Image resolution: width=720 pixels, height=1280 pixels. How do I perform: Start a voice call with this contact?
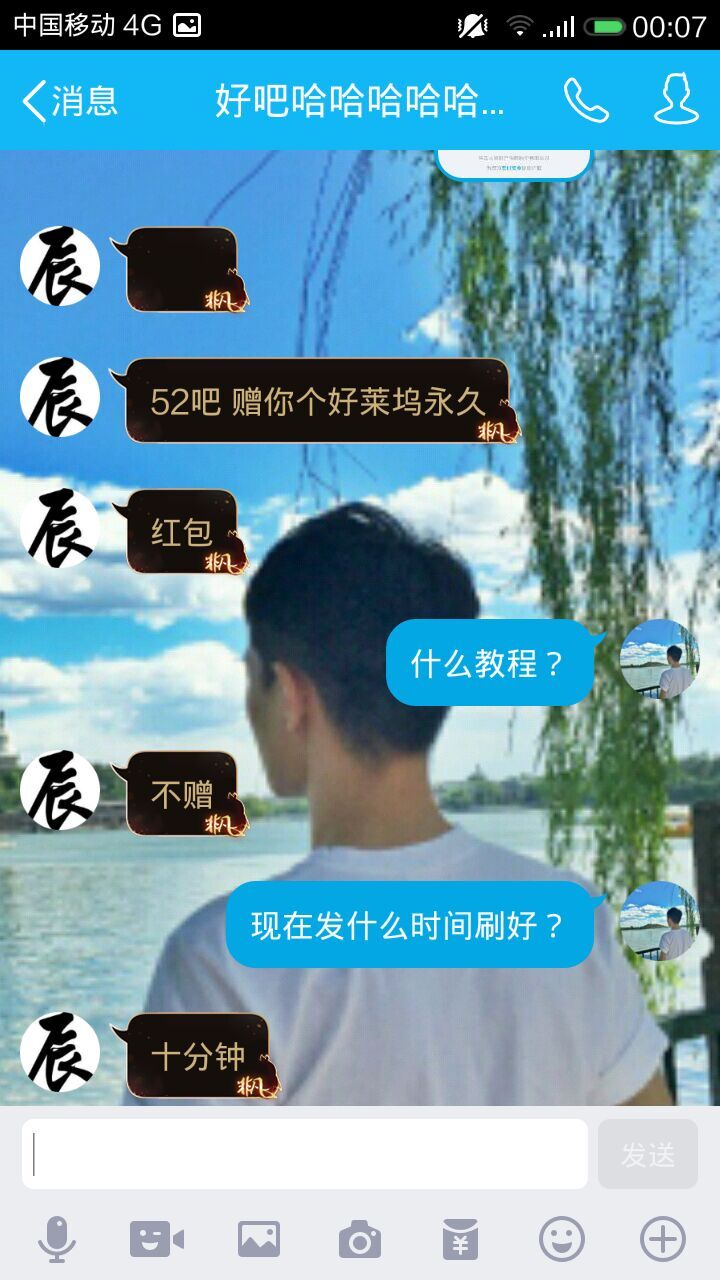click(x=586, y=101)
